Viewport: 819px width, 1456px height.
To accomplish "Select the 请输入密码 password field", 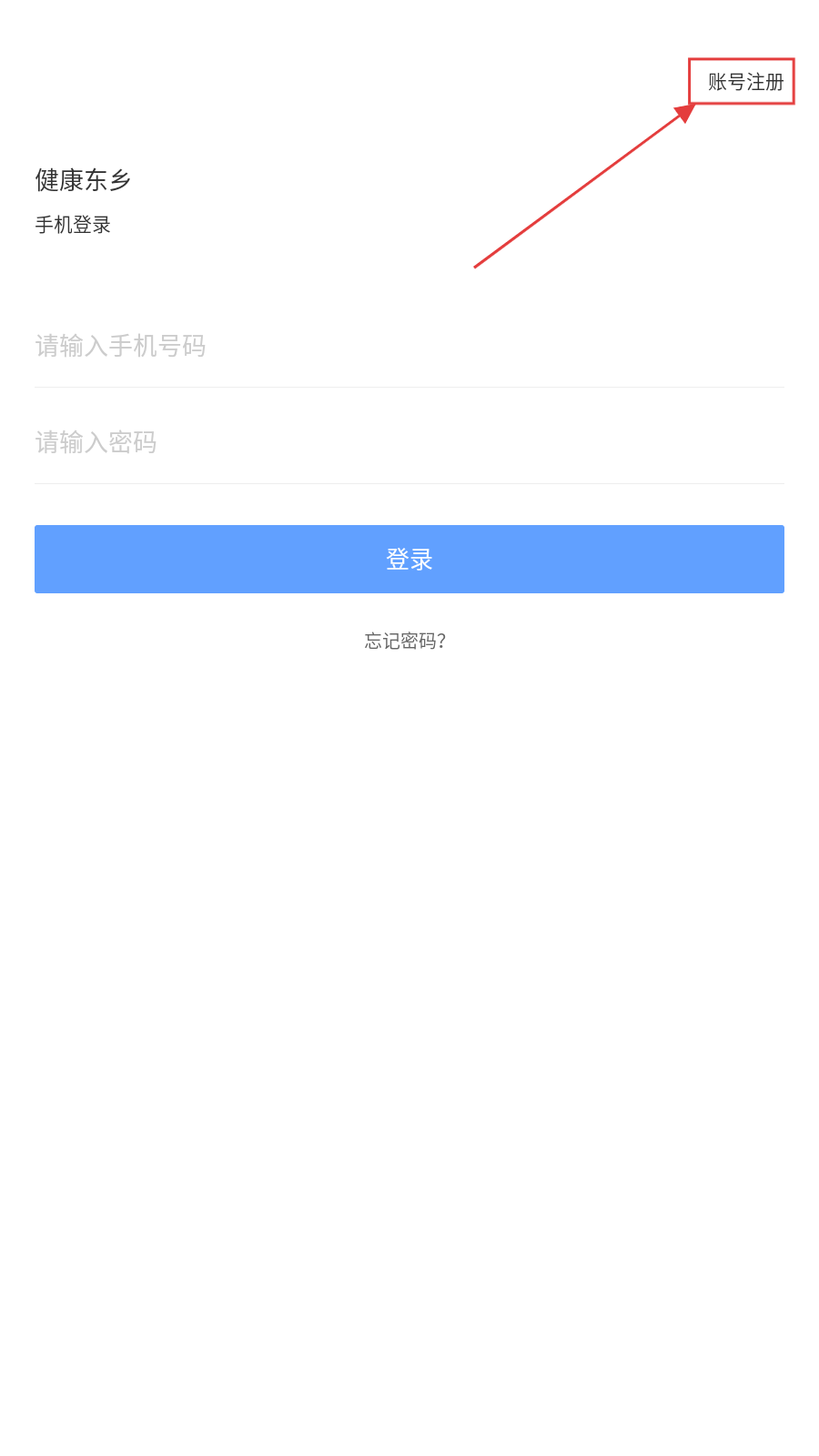I will (408, 442).
